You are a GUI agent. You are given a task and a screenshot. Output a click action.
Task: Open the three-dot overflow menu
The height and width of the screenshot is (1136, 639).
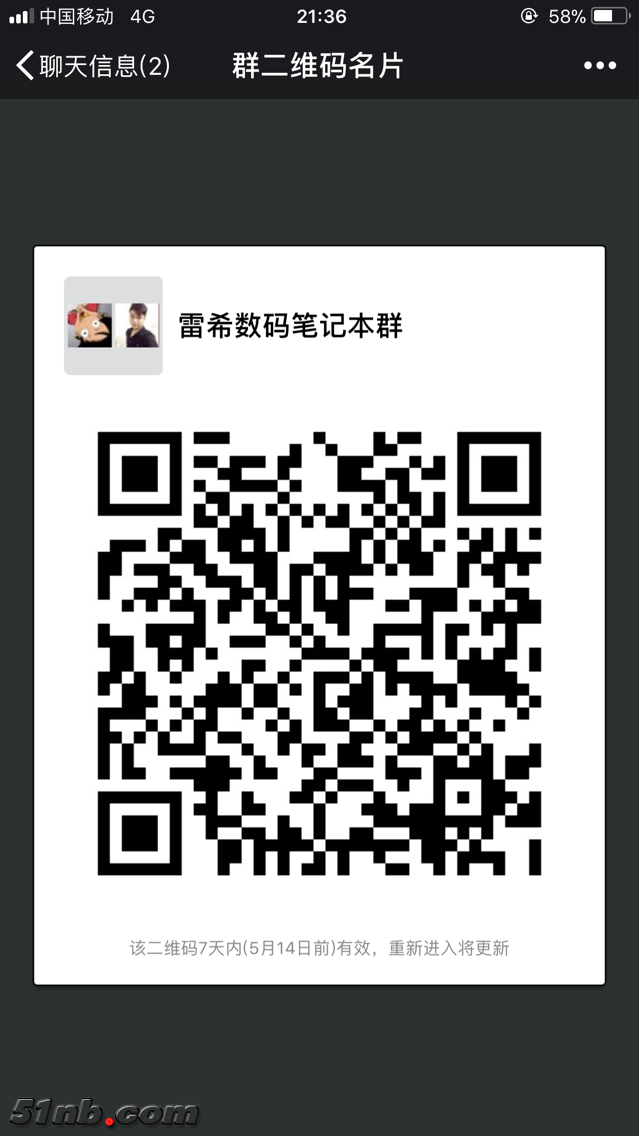point(599,67)
